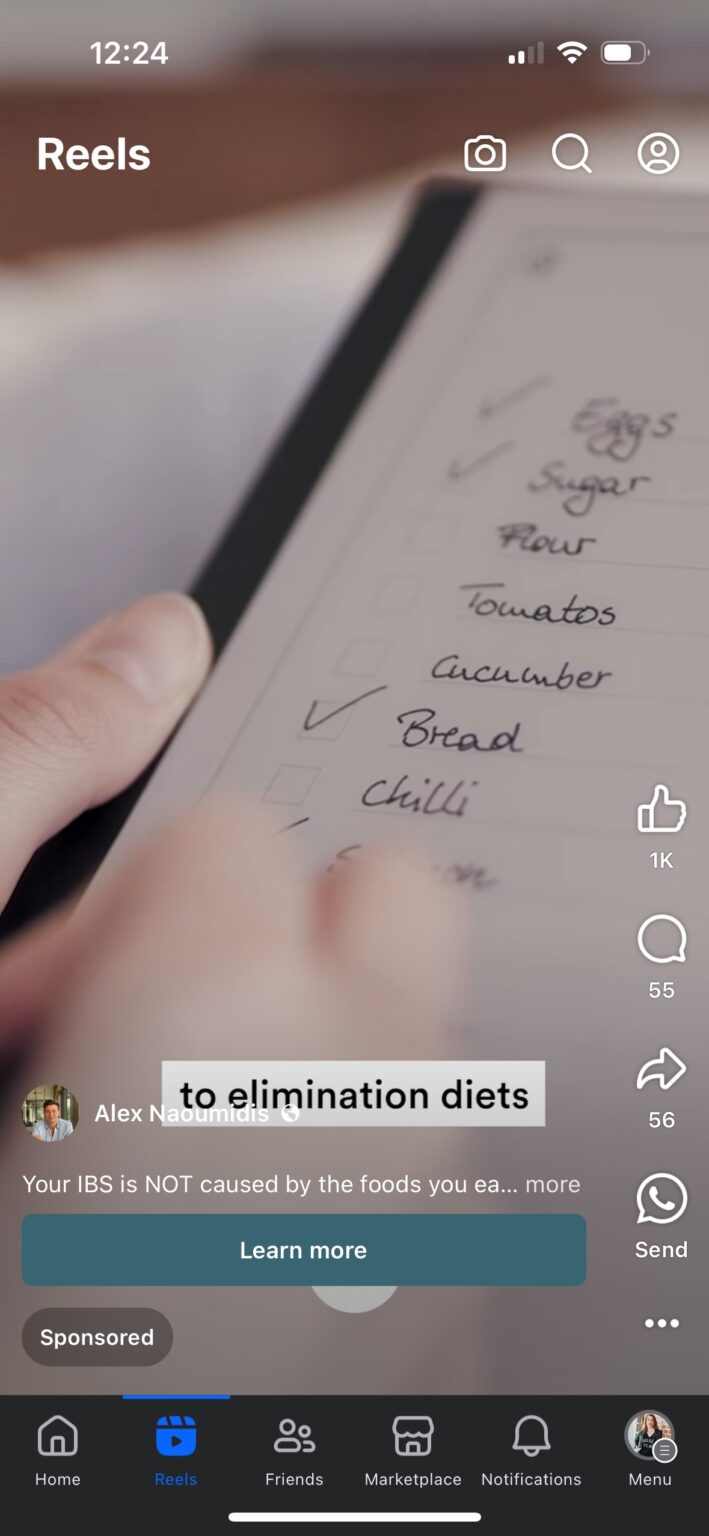Open the comments on this reel
Screen dimensions: 709x1536
[x=661, y=940]
